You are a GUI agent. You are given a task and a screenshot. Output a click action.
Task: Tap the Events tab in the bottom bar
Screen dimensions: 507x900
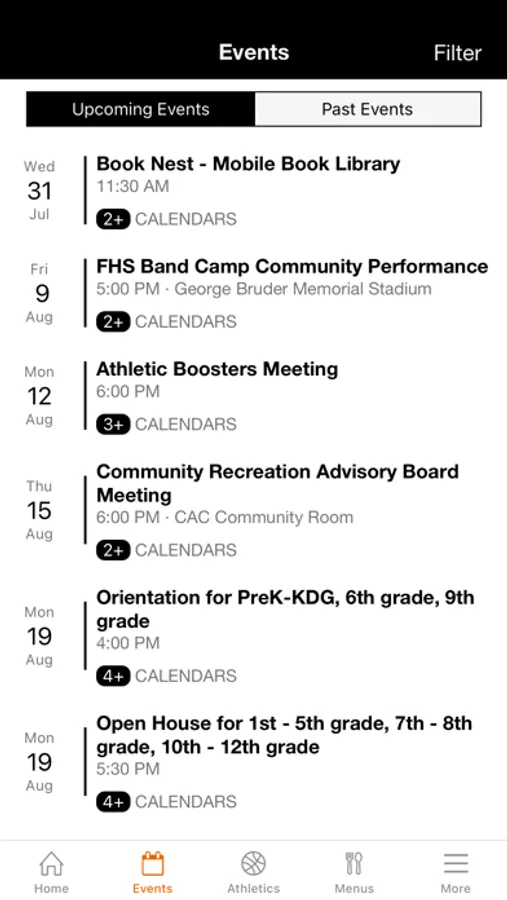tap(152, 872)
